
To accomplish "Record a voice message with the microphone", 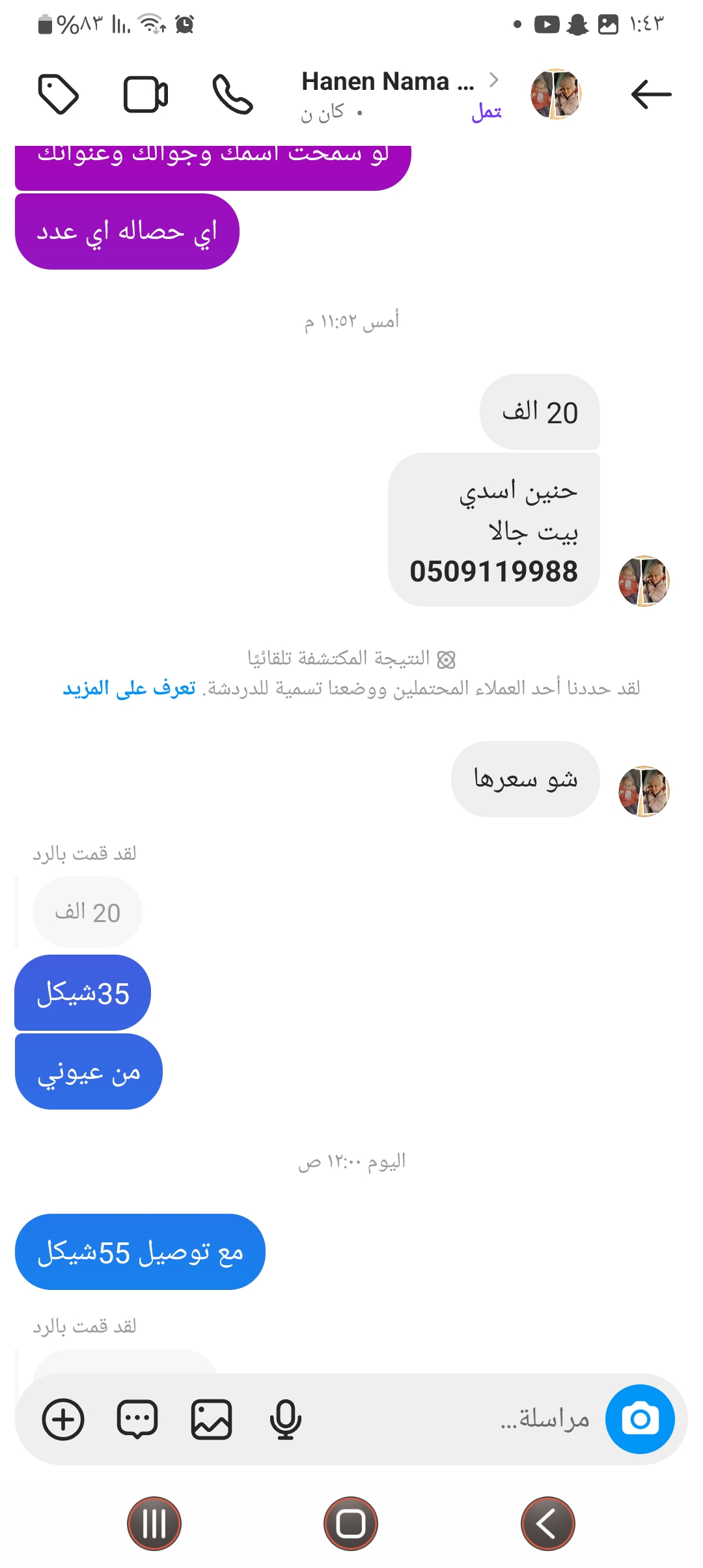I will (x=285, y=1420).
